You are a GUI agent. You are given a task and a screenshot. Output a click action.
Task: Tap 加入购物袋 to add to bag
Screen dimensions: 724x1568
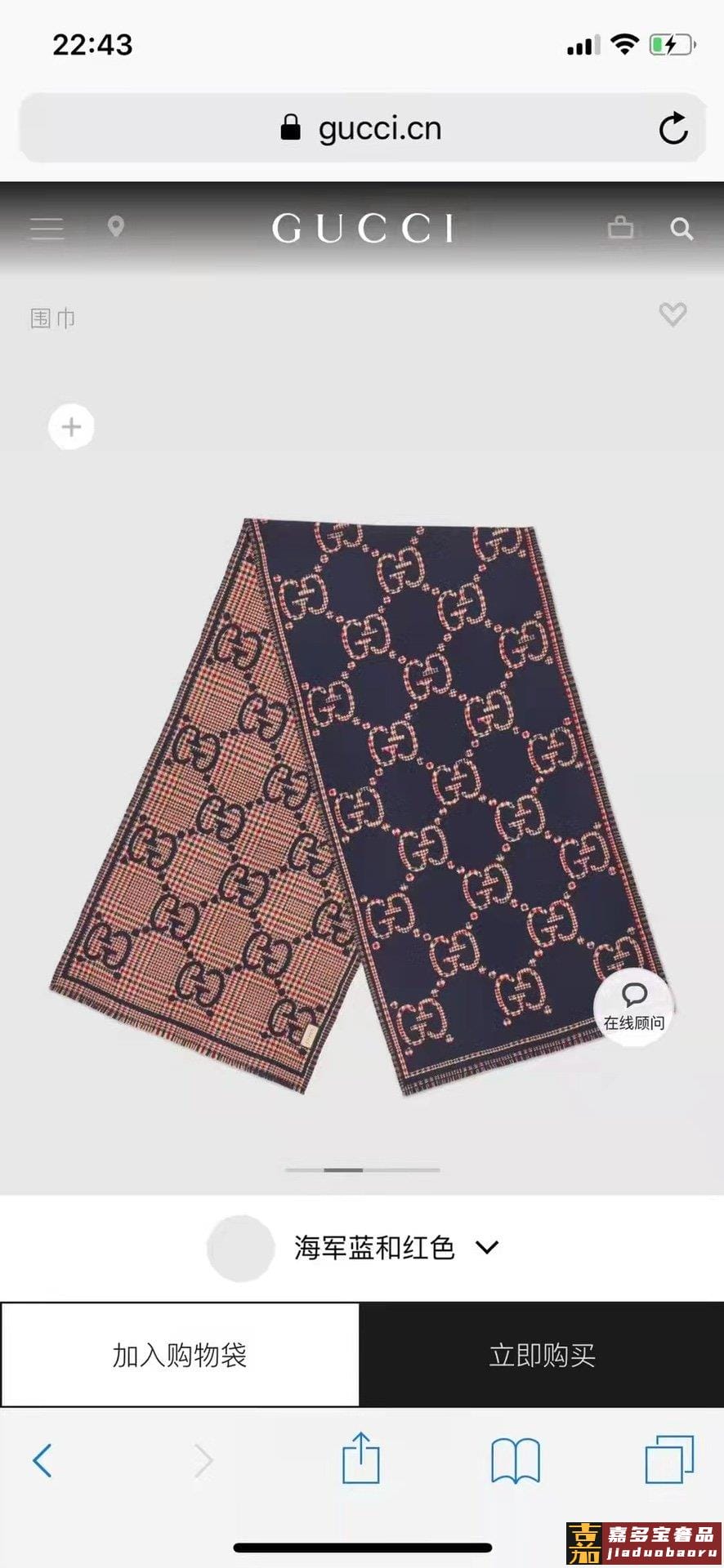180,1355
